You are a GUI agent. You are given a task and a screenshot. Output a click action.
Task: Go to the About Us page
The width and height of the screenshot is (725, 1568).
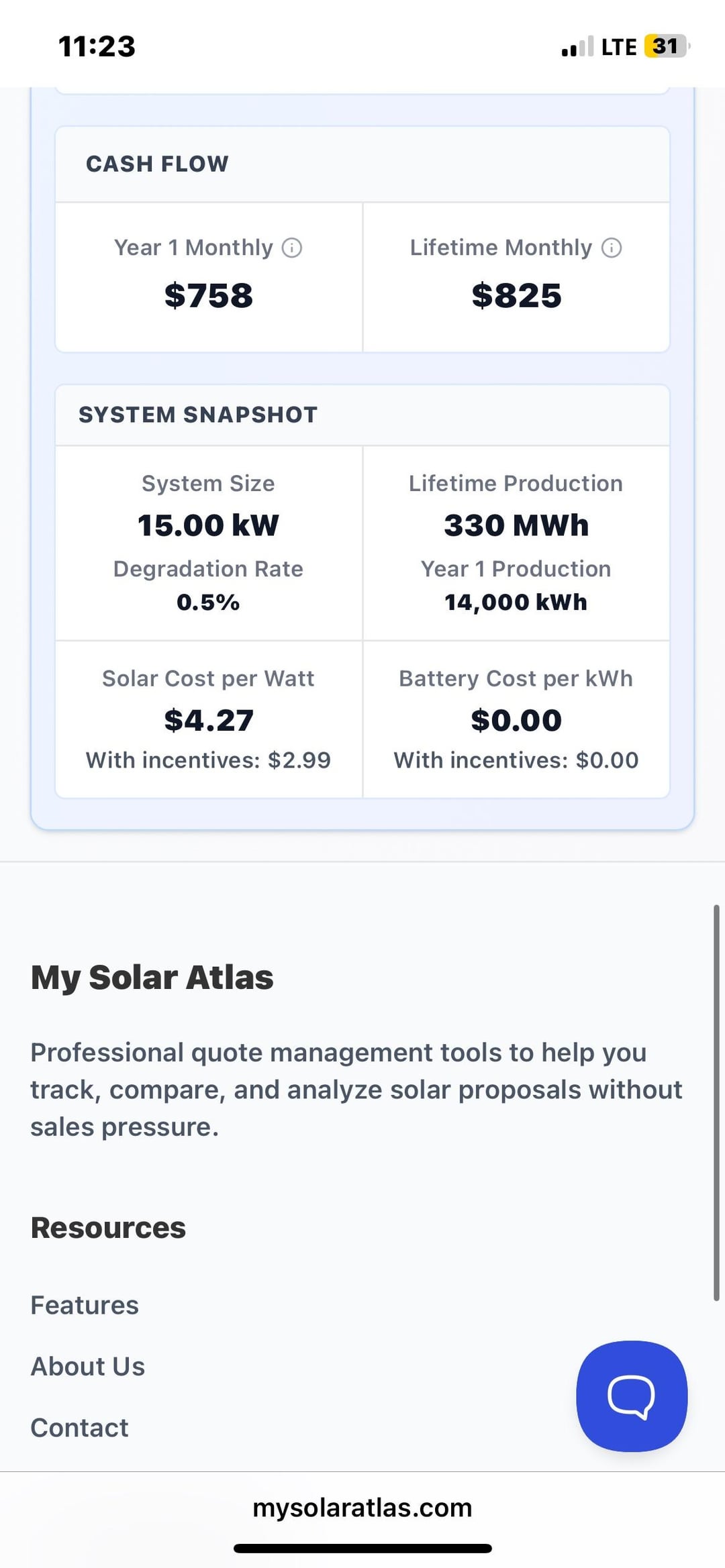pos(88,1366)
